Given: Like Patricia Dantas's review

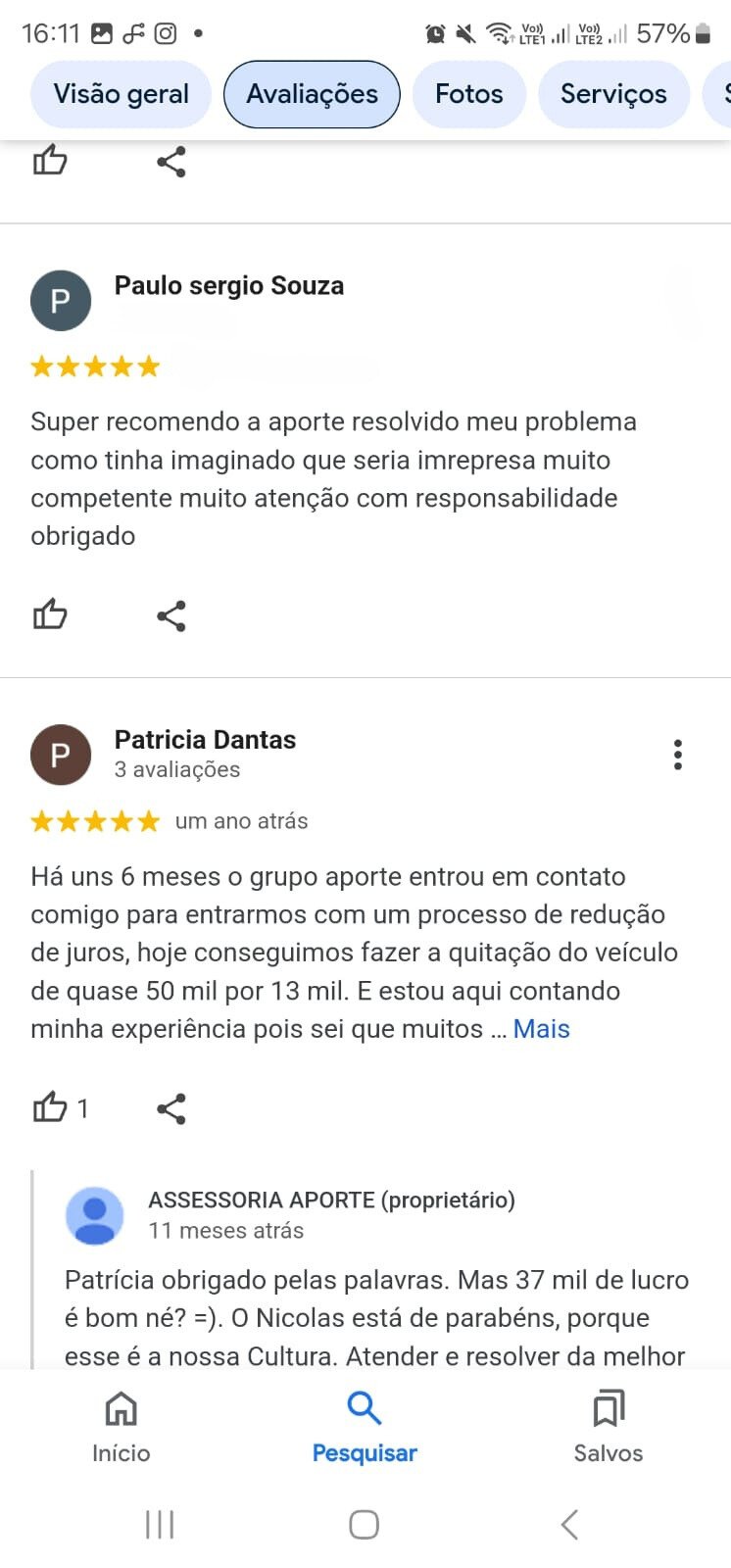Looking at the screenshot, I should click(50, 1108).
